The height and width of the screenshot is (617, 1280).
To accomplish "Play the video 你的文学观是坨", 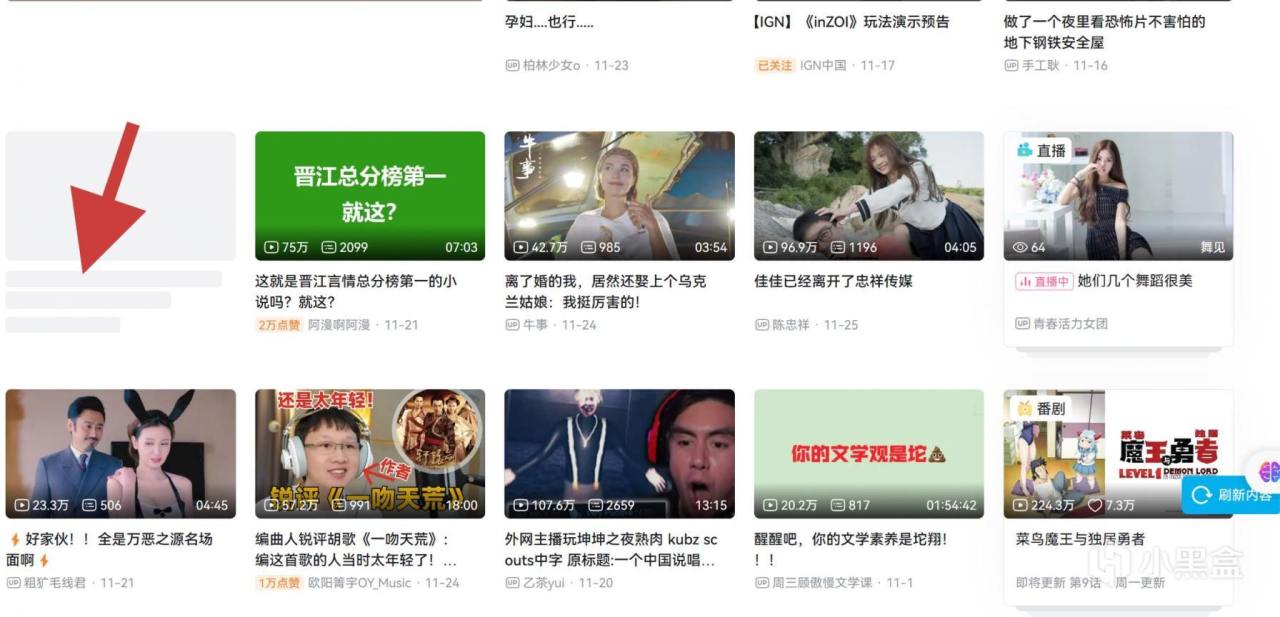I will click(868, 453).
